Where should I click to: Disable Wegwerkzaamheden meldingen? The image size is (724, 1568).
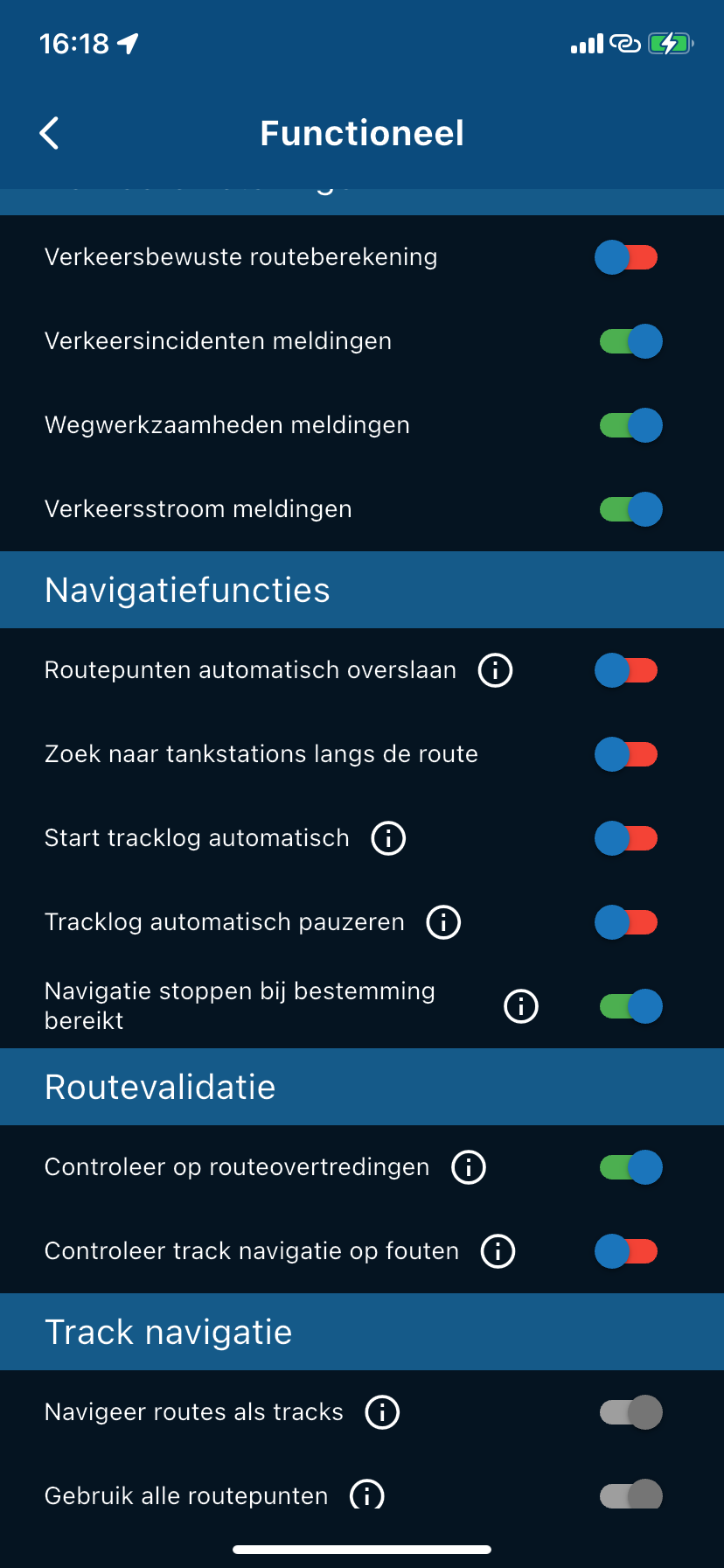tap(630, 425)
